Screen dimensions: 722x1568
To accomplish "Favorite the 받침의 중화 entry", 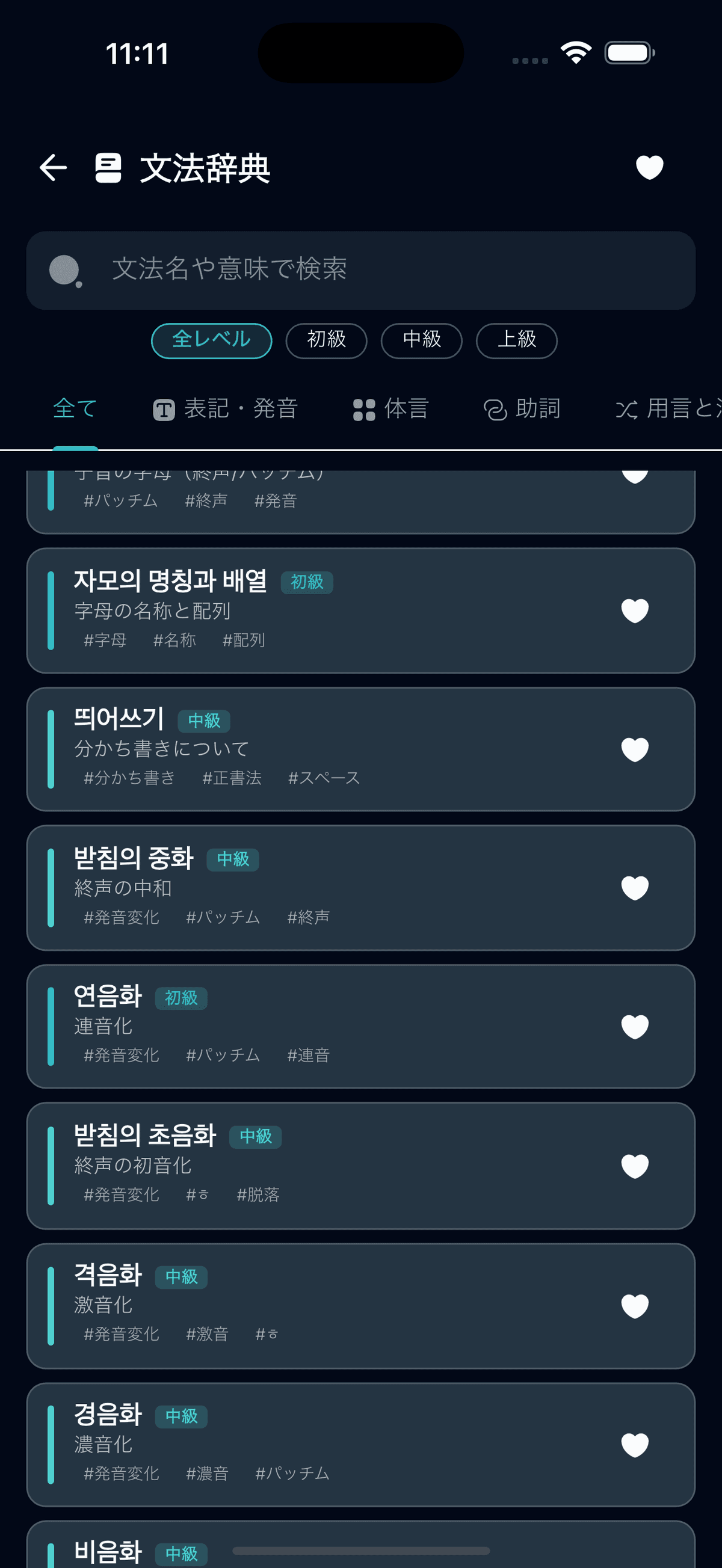I will [x=635, y=889].
